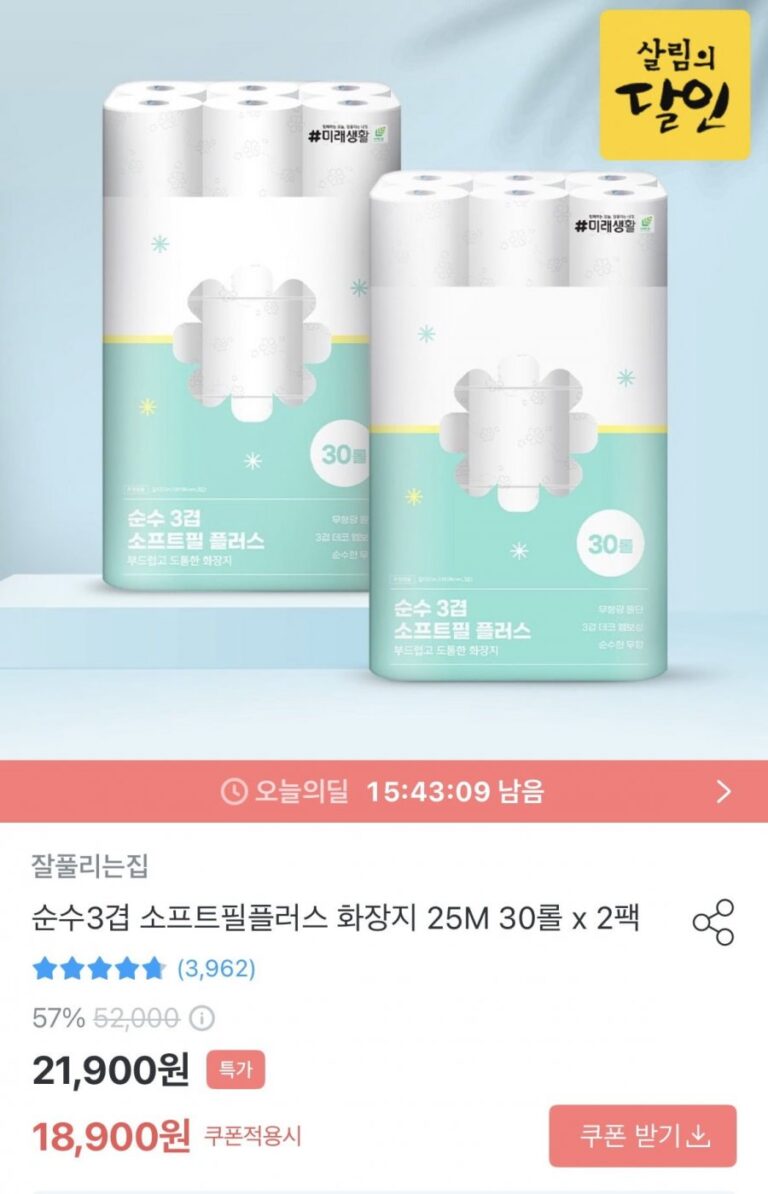Tap the info icon beside 52,000

(203, 1019)
